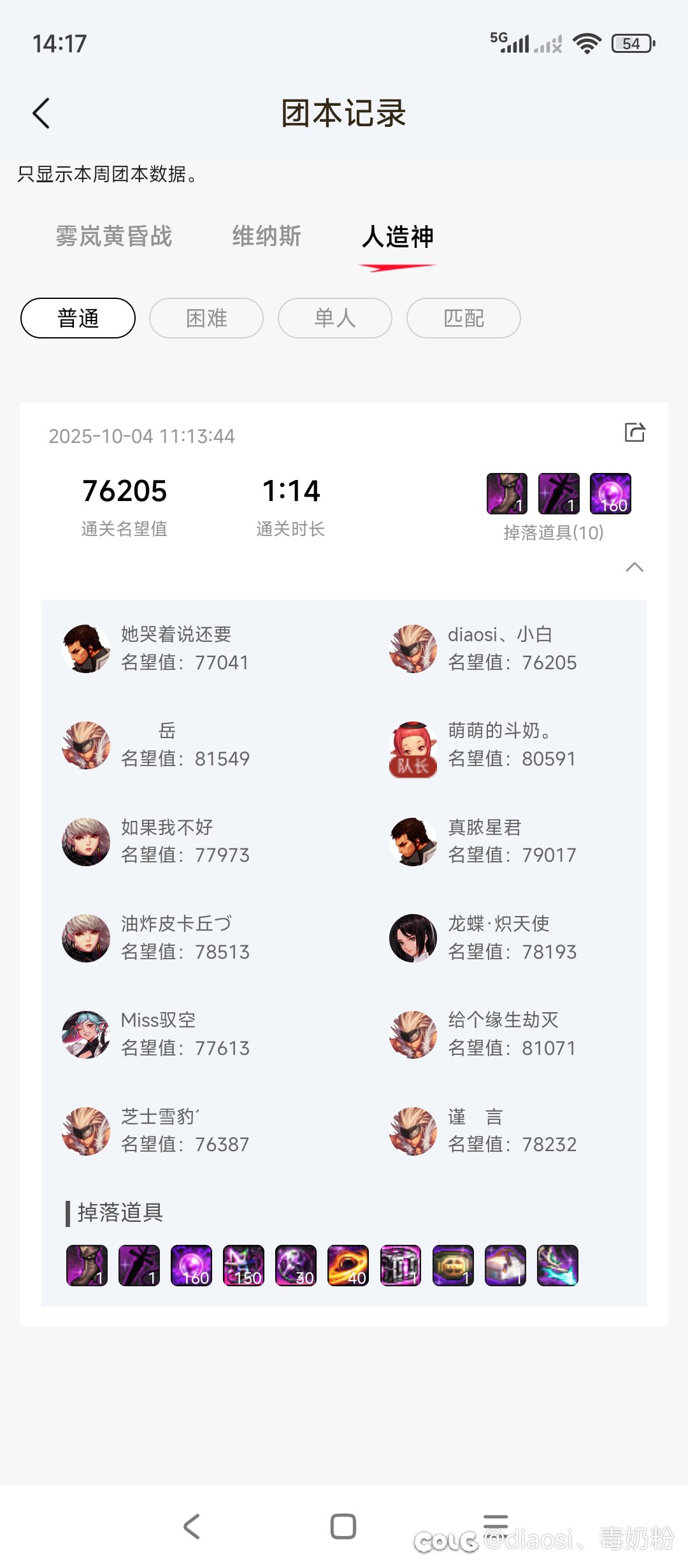
Task: Switch to 雾岚黄昏战 tab
Action: point(114,236)
